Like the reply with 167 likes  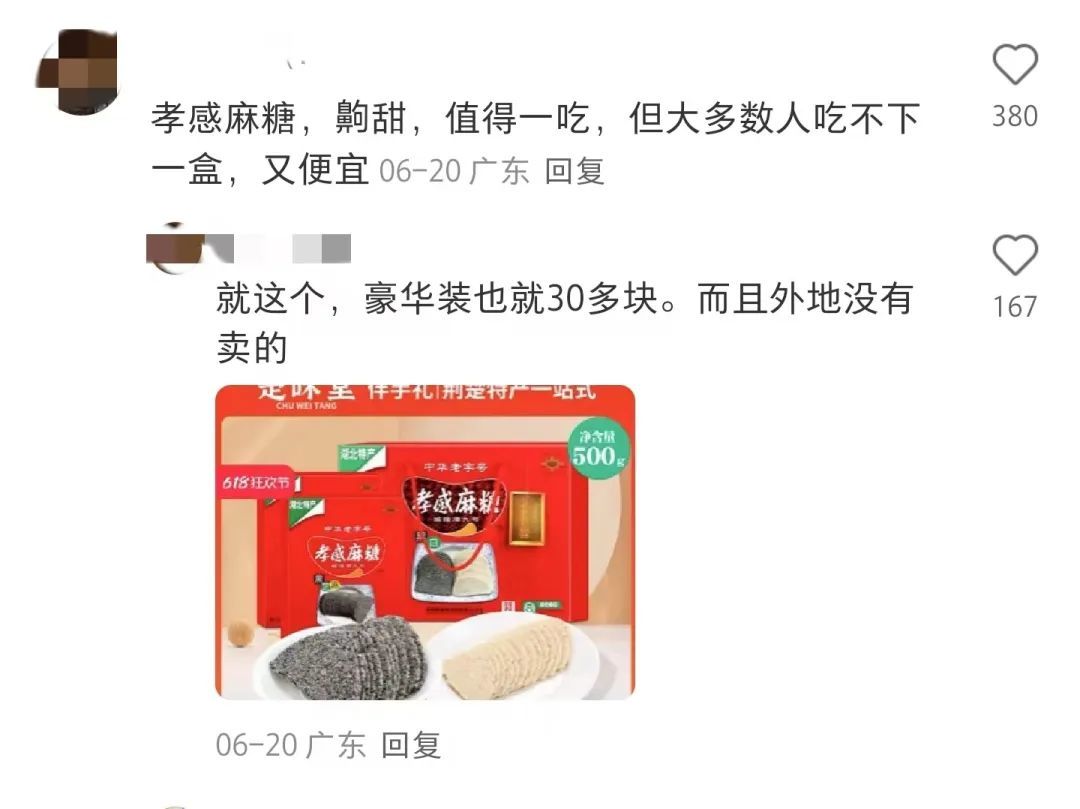[x=1015, y=256]
